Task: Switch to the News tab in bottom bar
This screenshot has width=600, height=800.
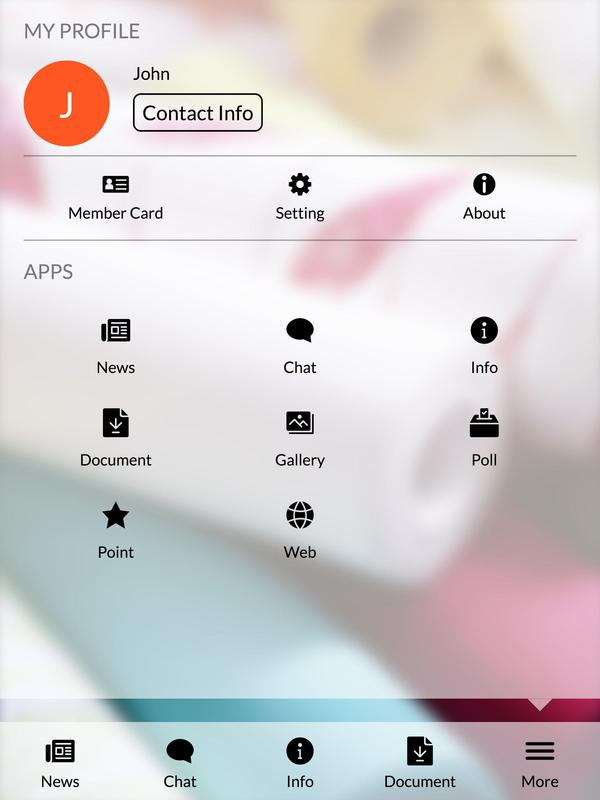Action: pos(60,763)
